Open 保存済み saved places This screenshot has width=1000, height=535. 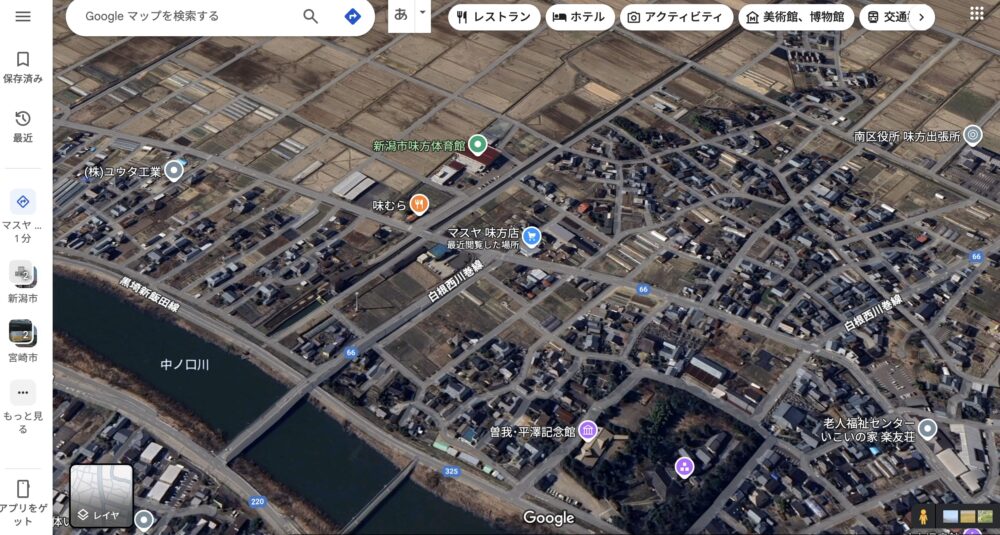(23, 66)
